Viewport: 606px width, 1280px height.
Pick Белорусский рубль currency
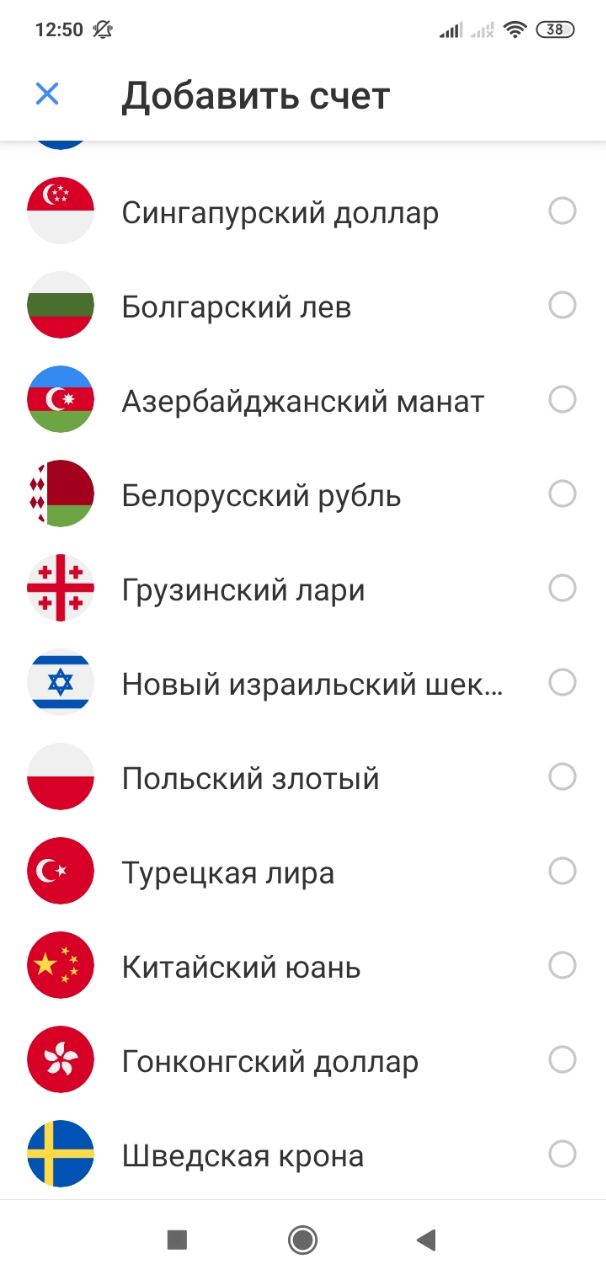point(303,494)
